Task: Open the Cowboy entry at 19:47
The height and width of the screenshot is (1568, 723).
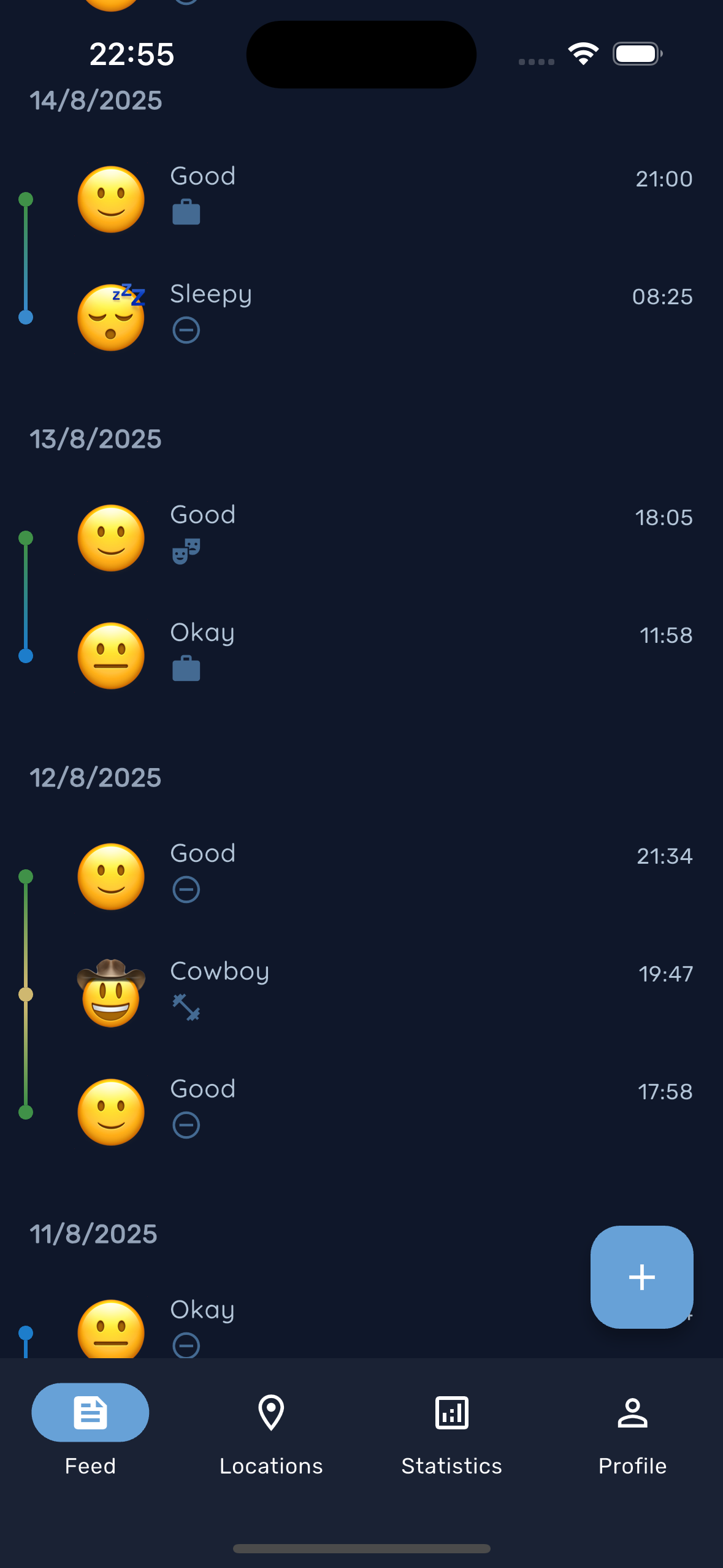Action: pyautogui.click(x=361, y=994)
